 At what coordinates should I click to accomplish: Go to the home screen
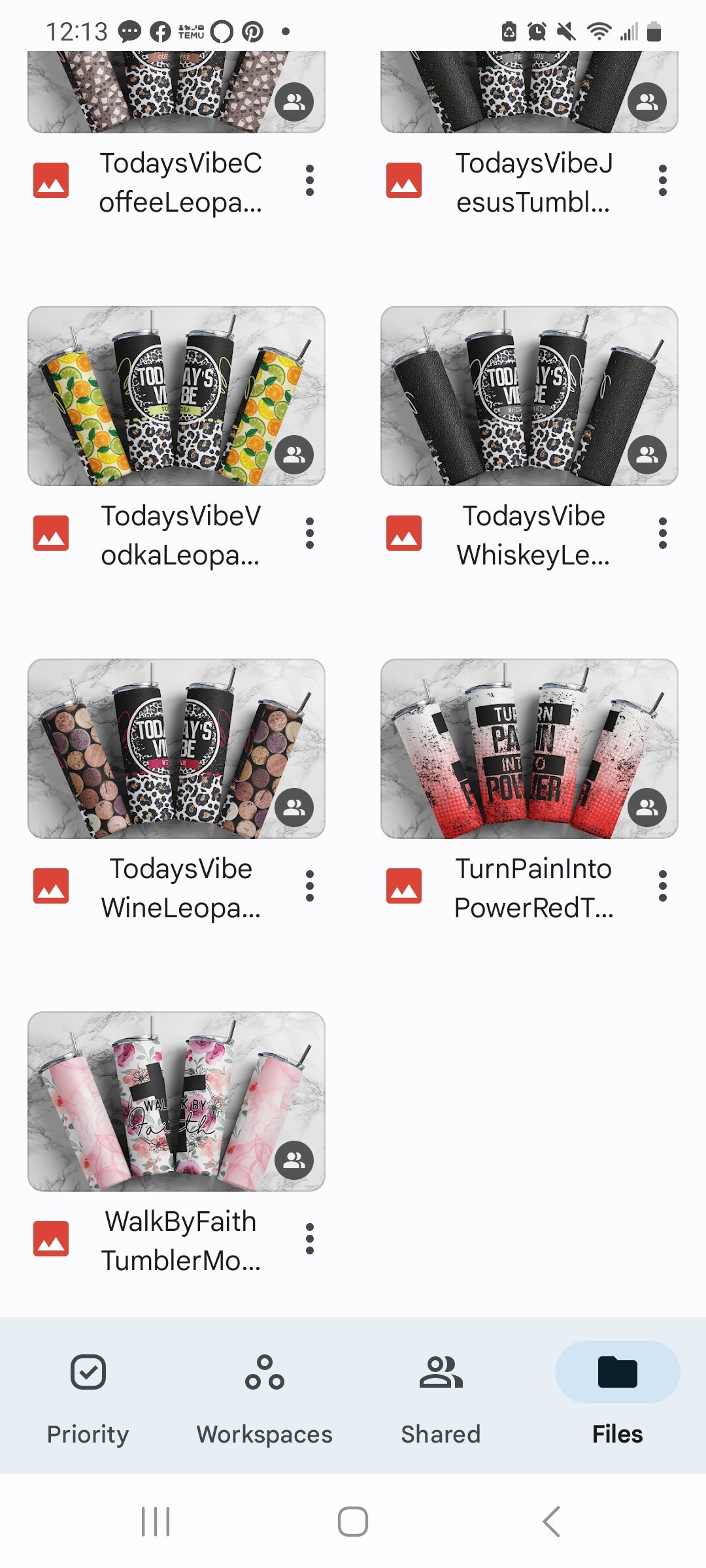pyautogui.click(x=353, y=1522)
